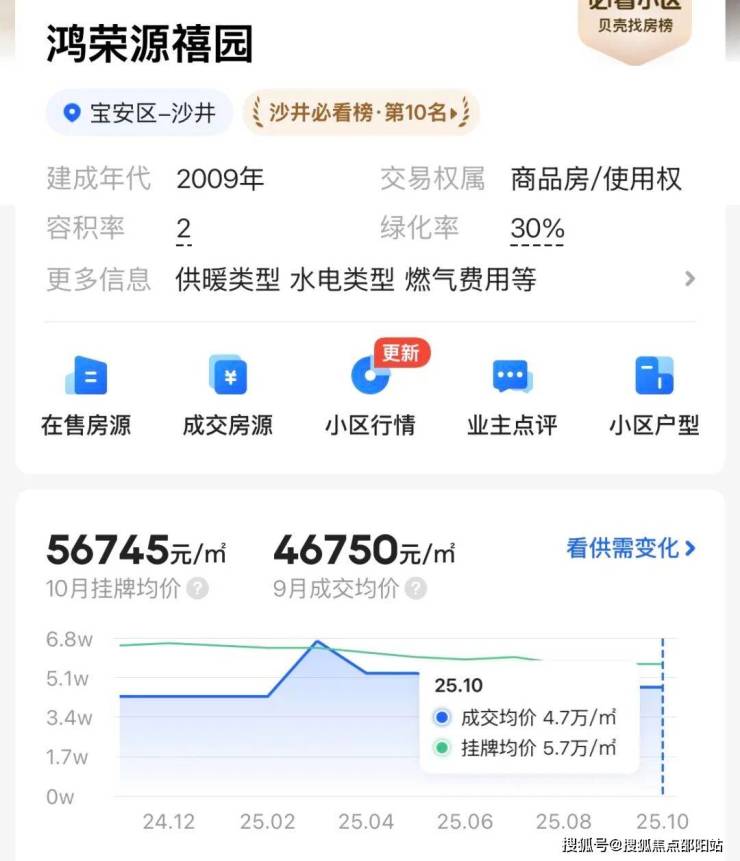Check 小区行情 market trends
The height and width of the screenshot is (861, 740).
pyautogui.click(x=370, y=396)
